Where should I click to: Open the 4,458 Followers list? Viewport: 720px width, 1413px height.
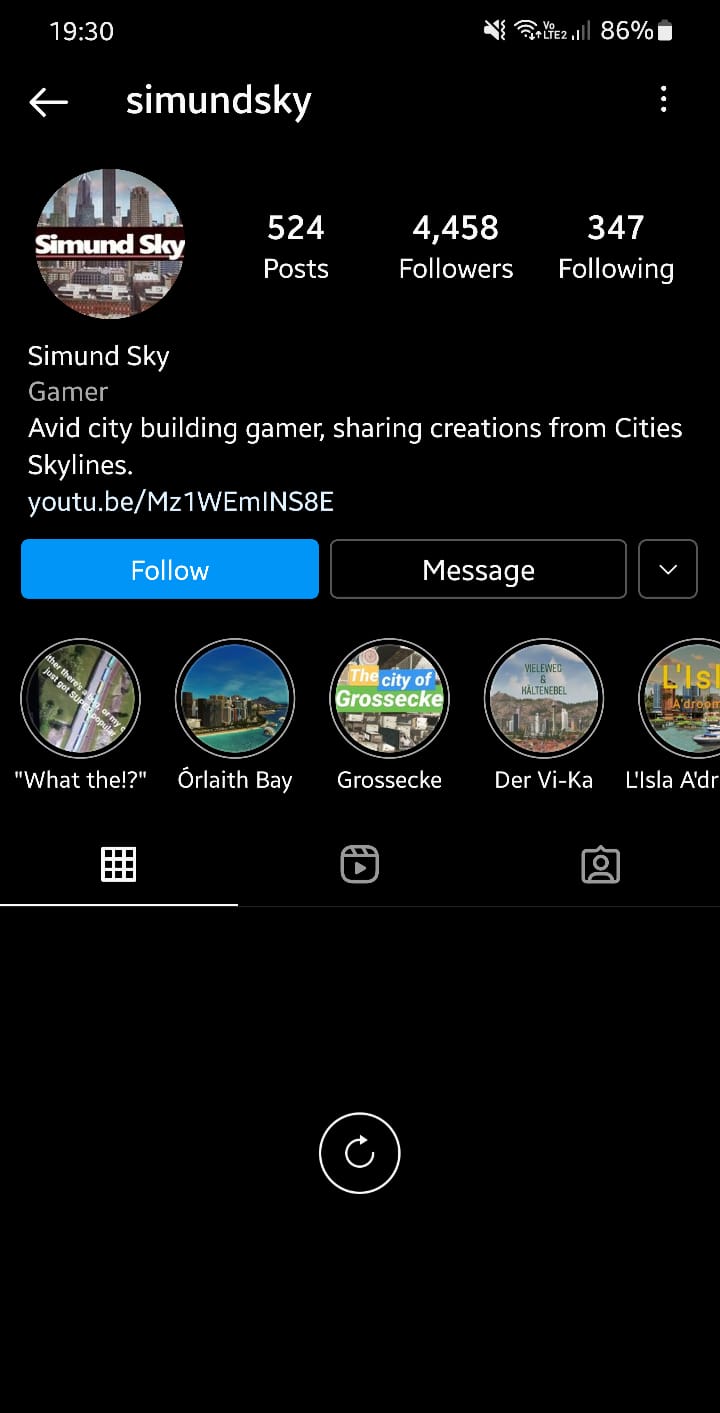point(456,246)
